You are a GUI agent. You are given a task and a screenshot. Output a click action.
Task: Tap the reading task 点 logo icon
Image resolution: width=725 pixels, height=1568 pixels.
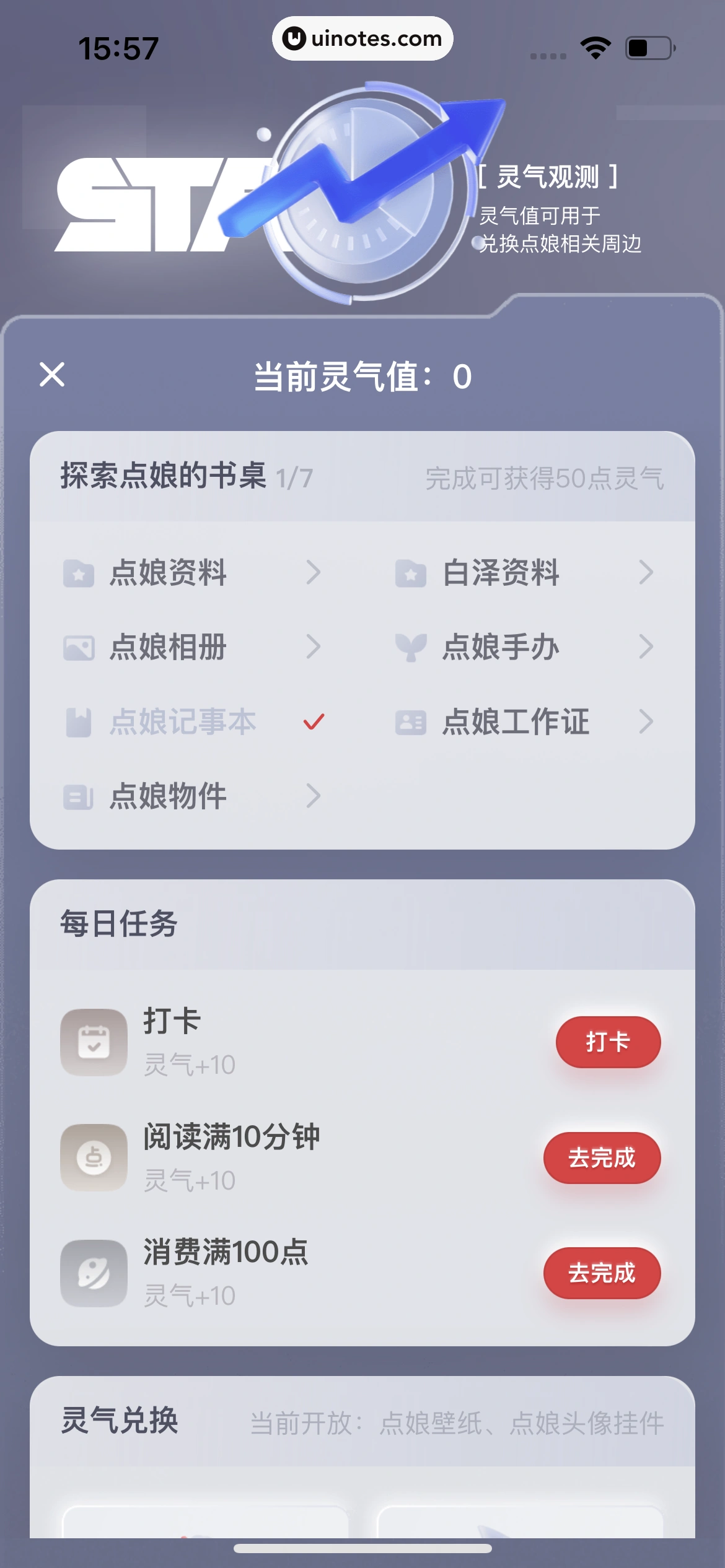[x=94, y=1157]
